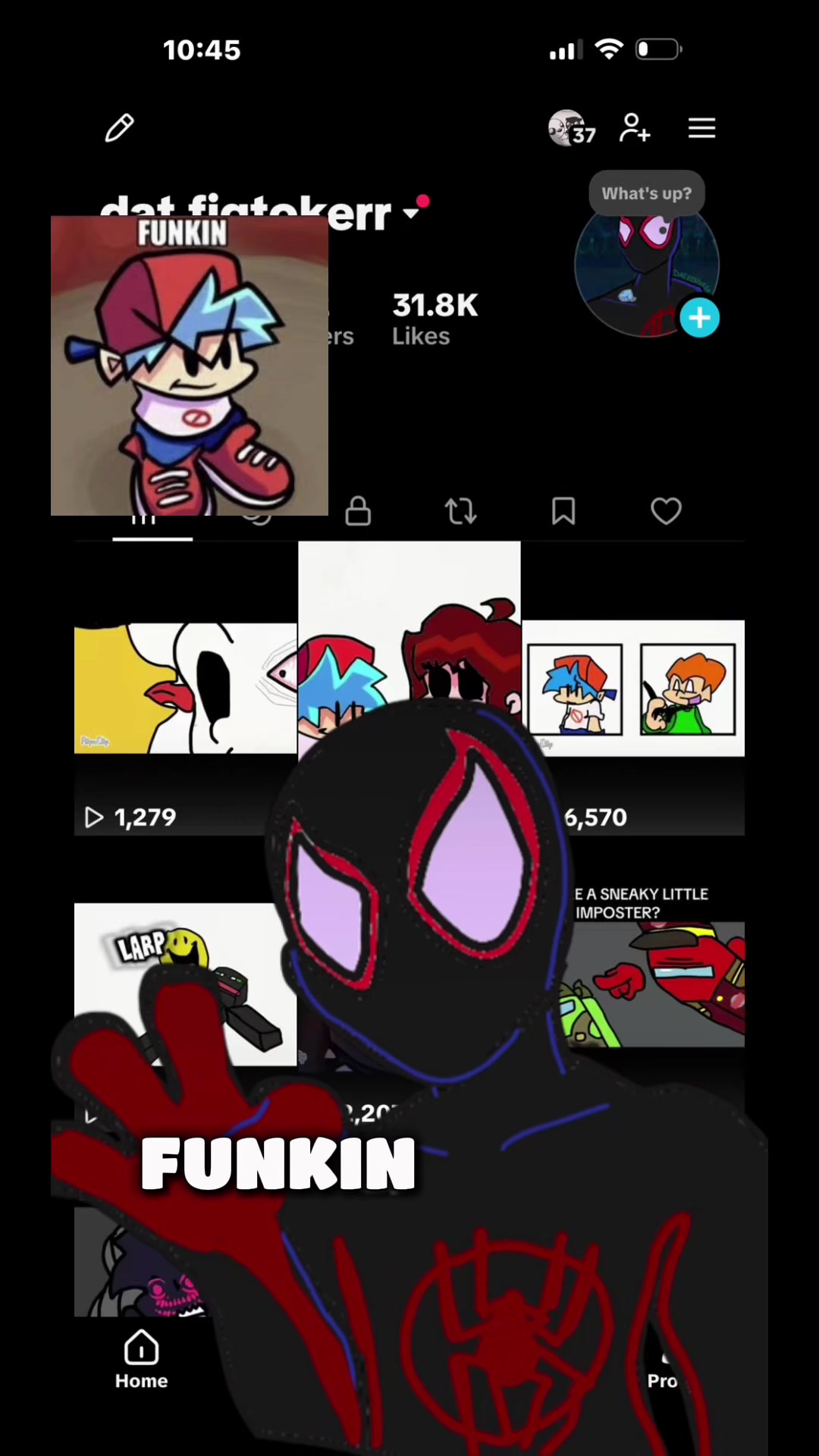Open the add friends icon
The image size is (819, 1456).
pyautogui.click(x=635, y=128)
